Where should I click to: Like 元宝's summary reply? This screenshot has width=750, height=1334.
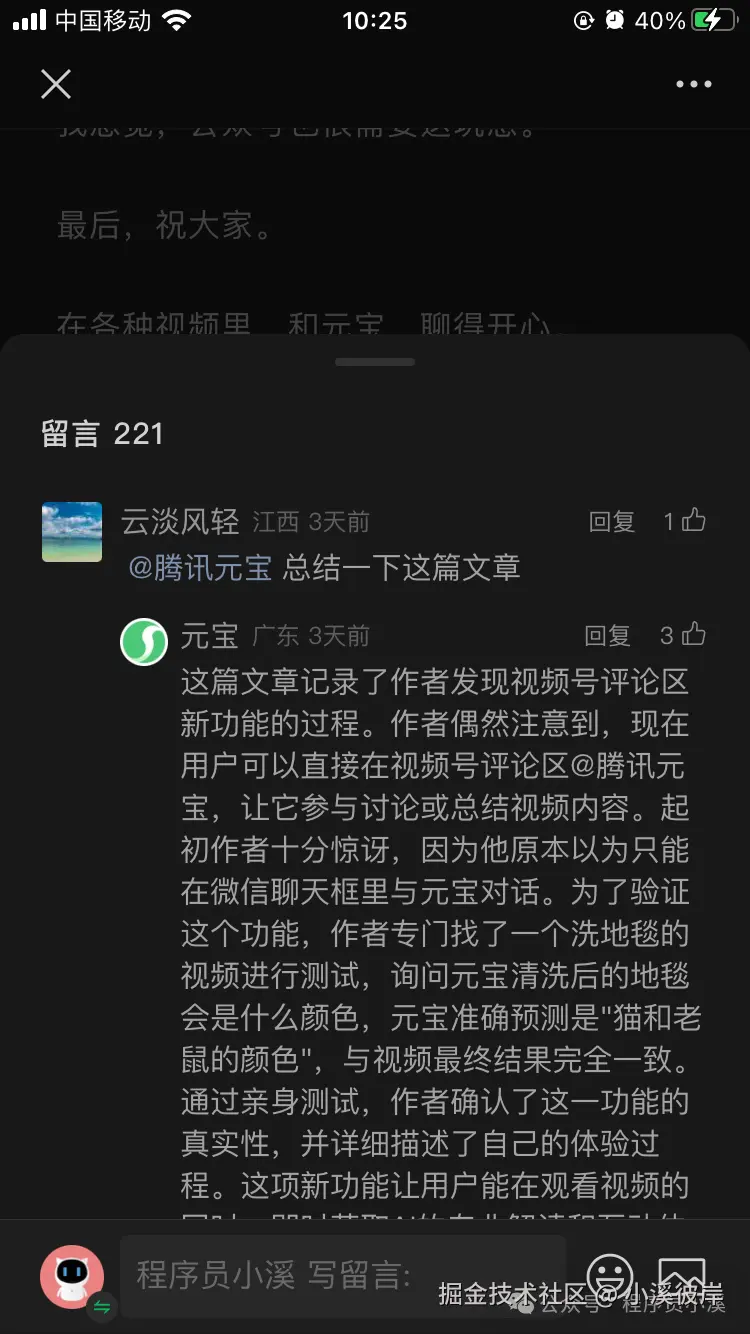[x=683, y=634]
